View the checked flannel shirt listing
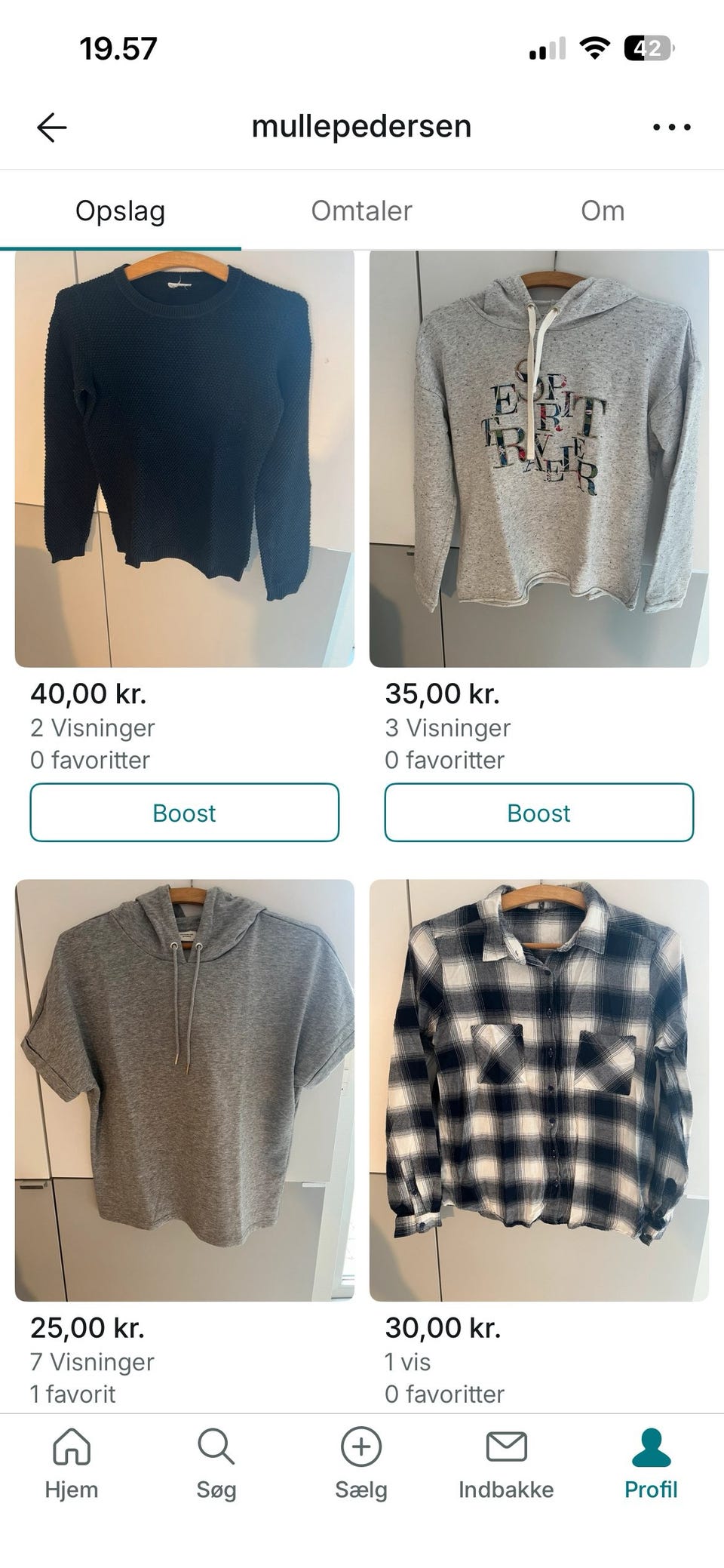Screen dimensions: 724x1568 click(539, 1090)
